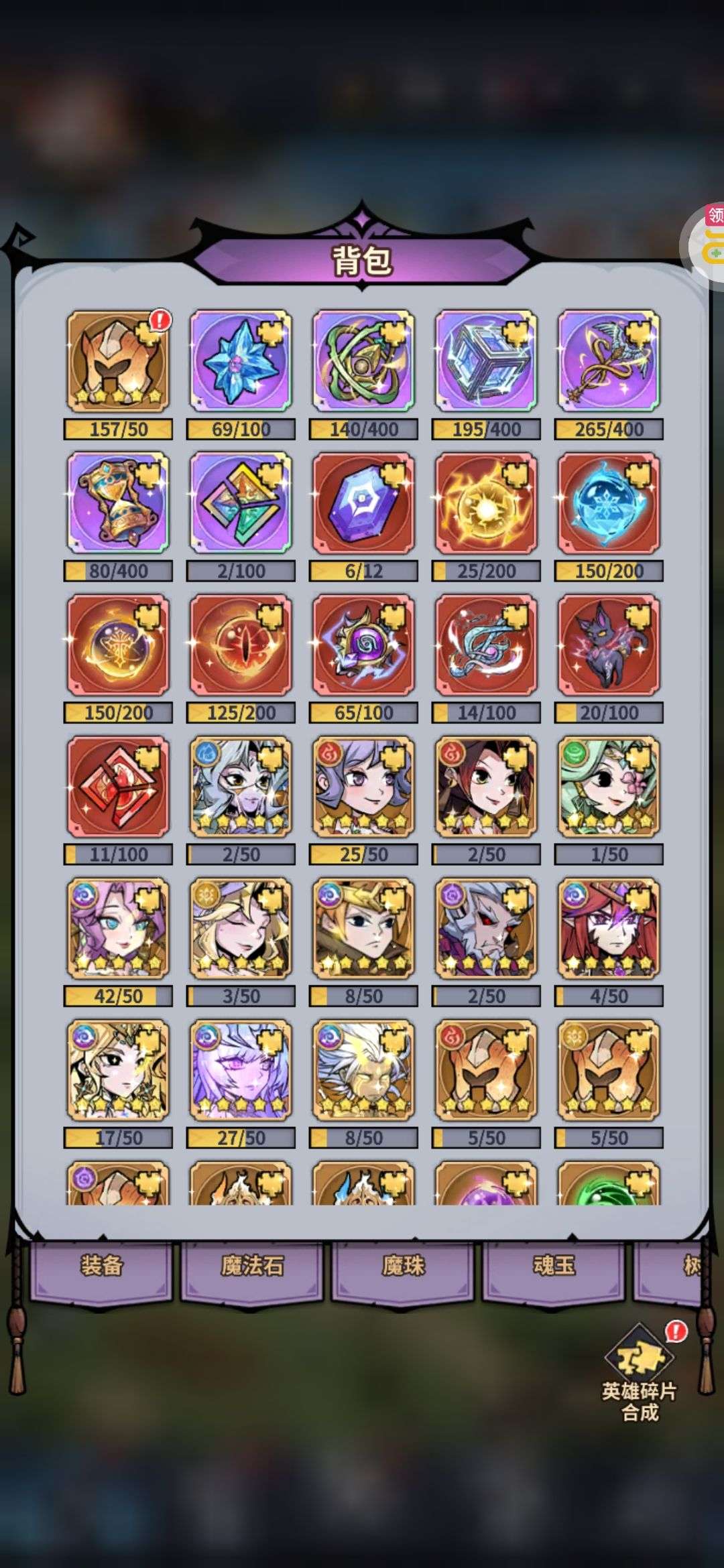Open the cube item showing 195/400

[x=486, y=361]
